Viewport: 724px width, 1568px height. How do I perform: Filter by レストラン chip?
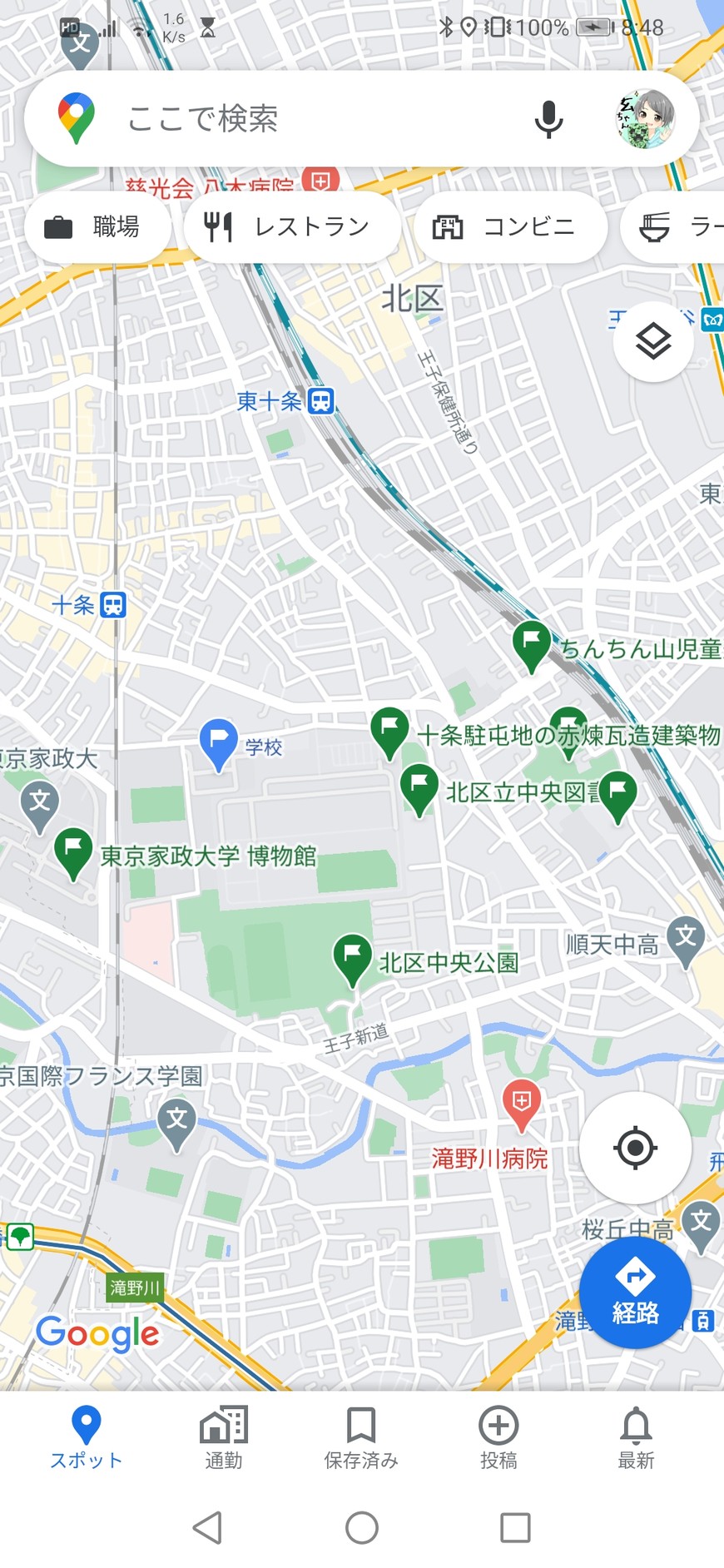pyautogui.click(x=291, y=226)
